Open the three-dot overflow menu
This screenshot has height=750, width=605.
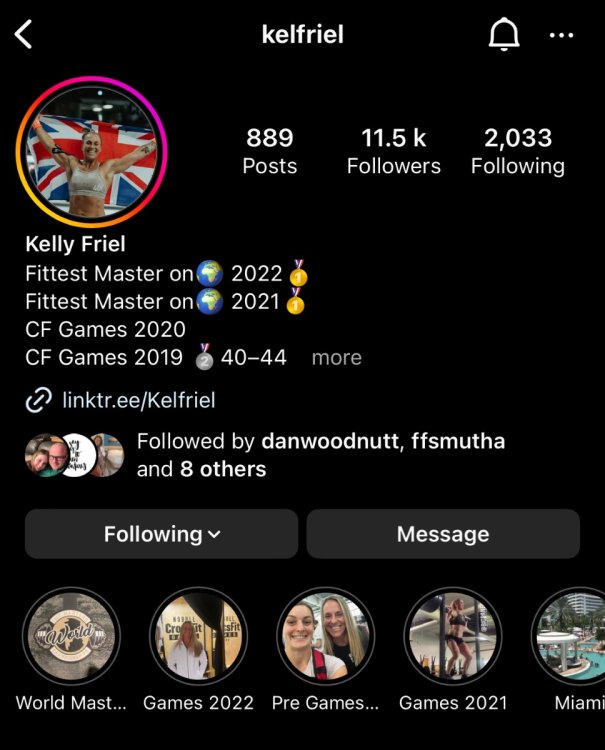pos(562,35)
